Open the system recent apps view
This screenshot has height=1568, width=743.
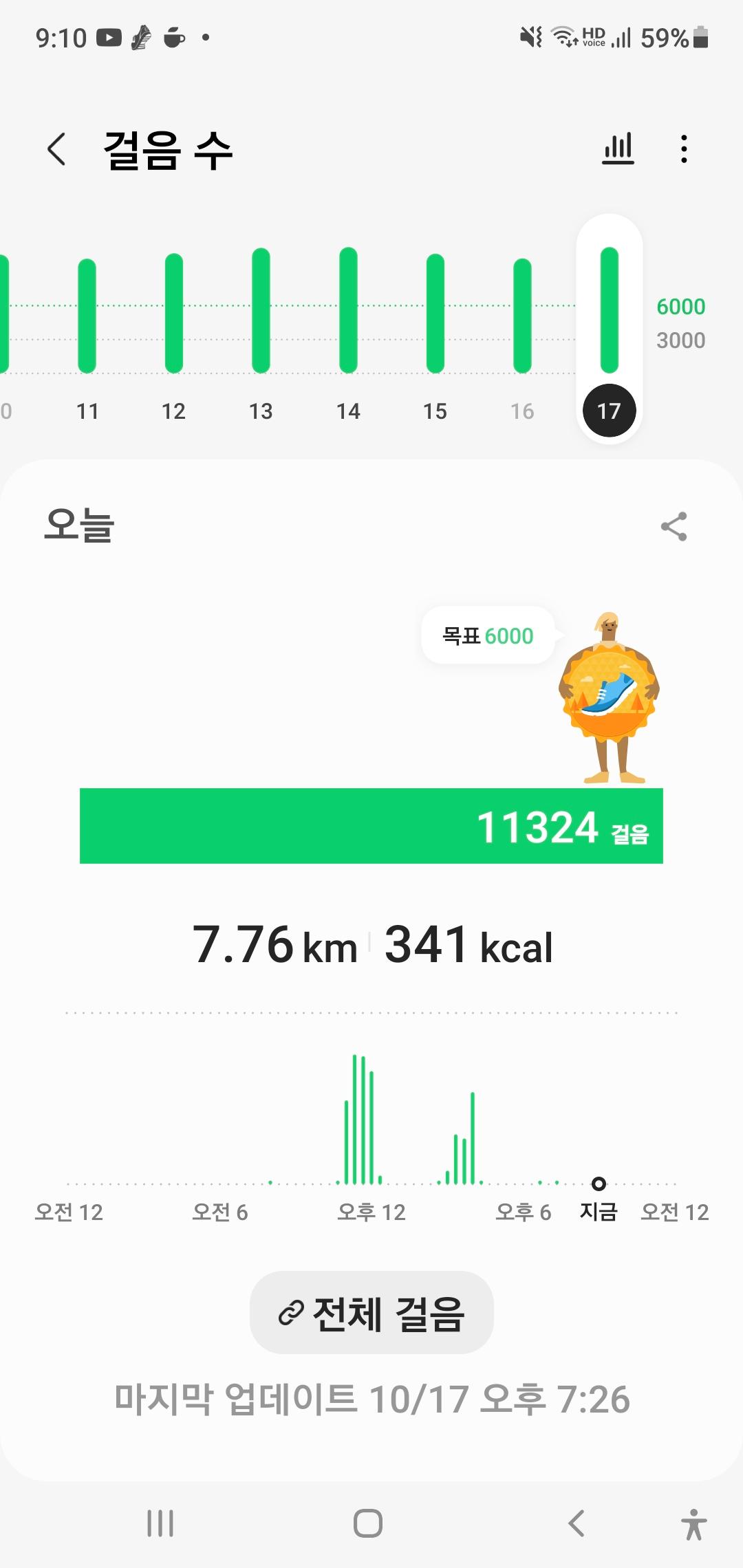(160, 1523)
